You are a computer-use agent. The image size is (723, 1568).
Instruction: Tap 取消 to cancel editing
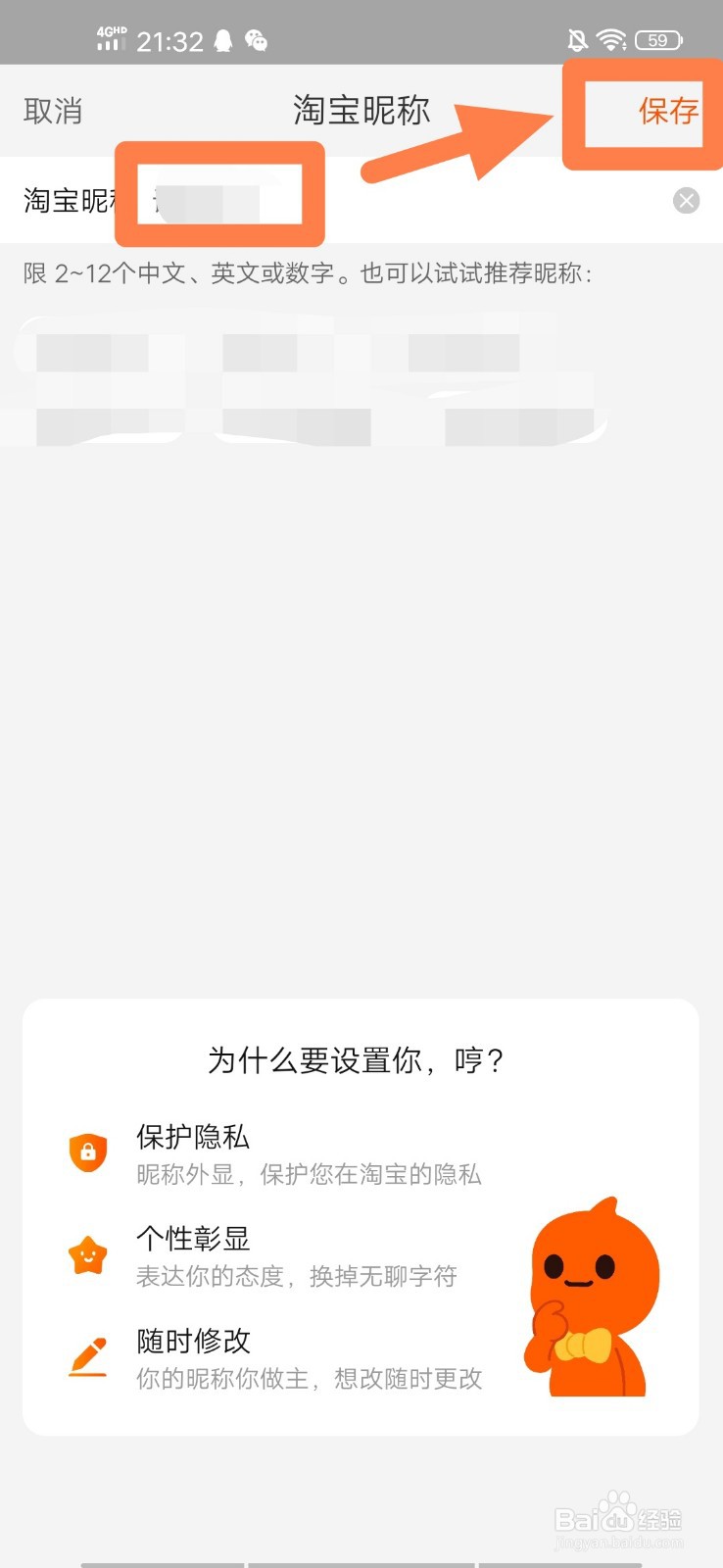click(x=51, y=111)
